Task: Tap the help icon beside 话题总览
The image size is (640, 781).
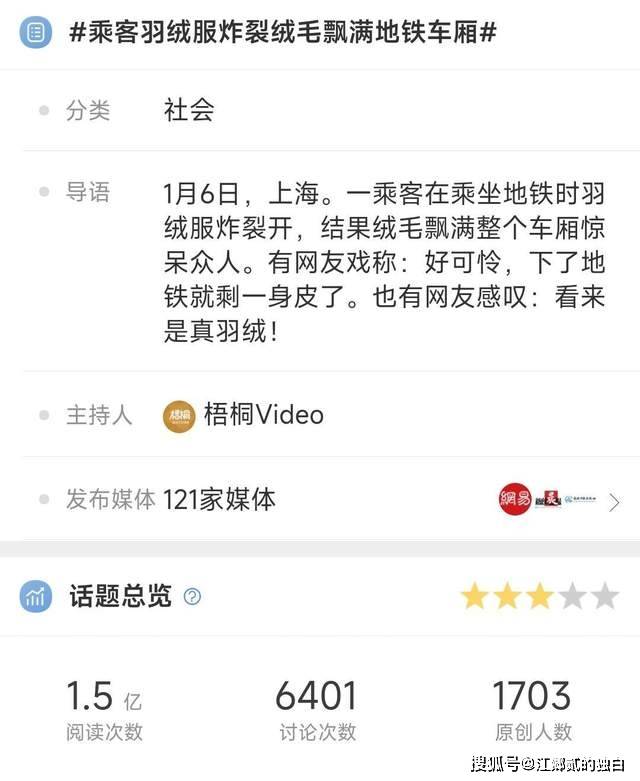Action: pyautogui.click(x=193, y=597)
